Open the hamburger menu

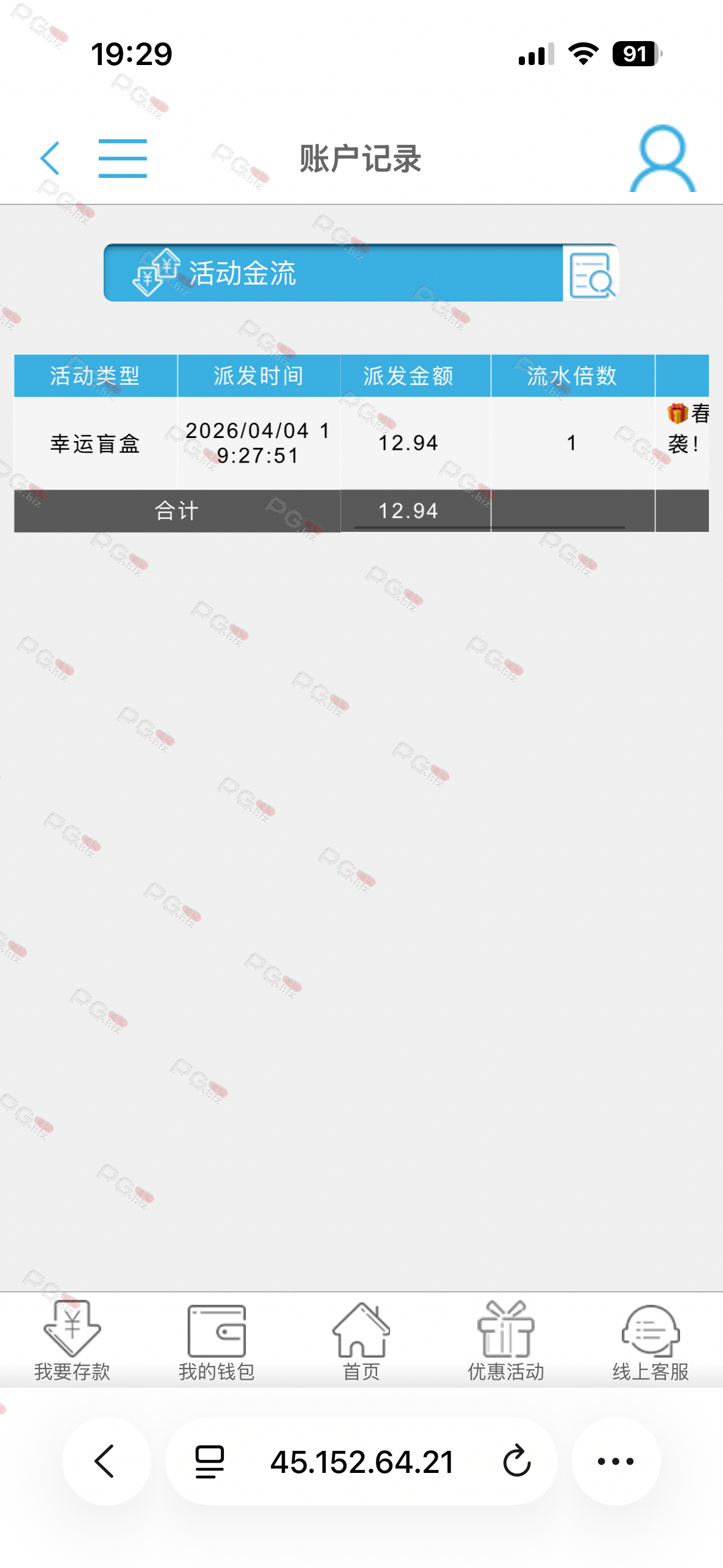click(x=123, y=158)
